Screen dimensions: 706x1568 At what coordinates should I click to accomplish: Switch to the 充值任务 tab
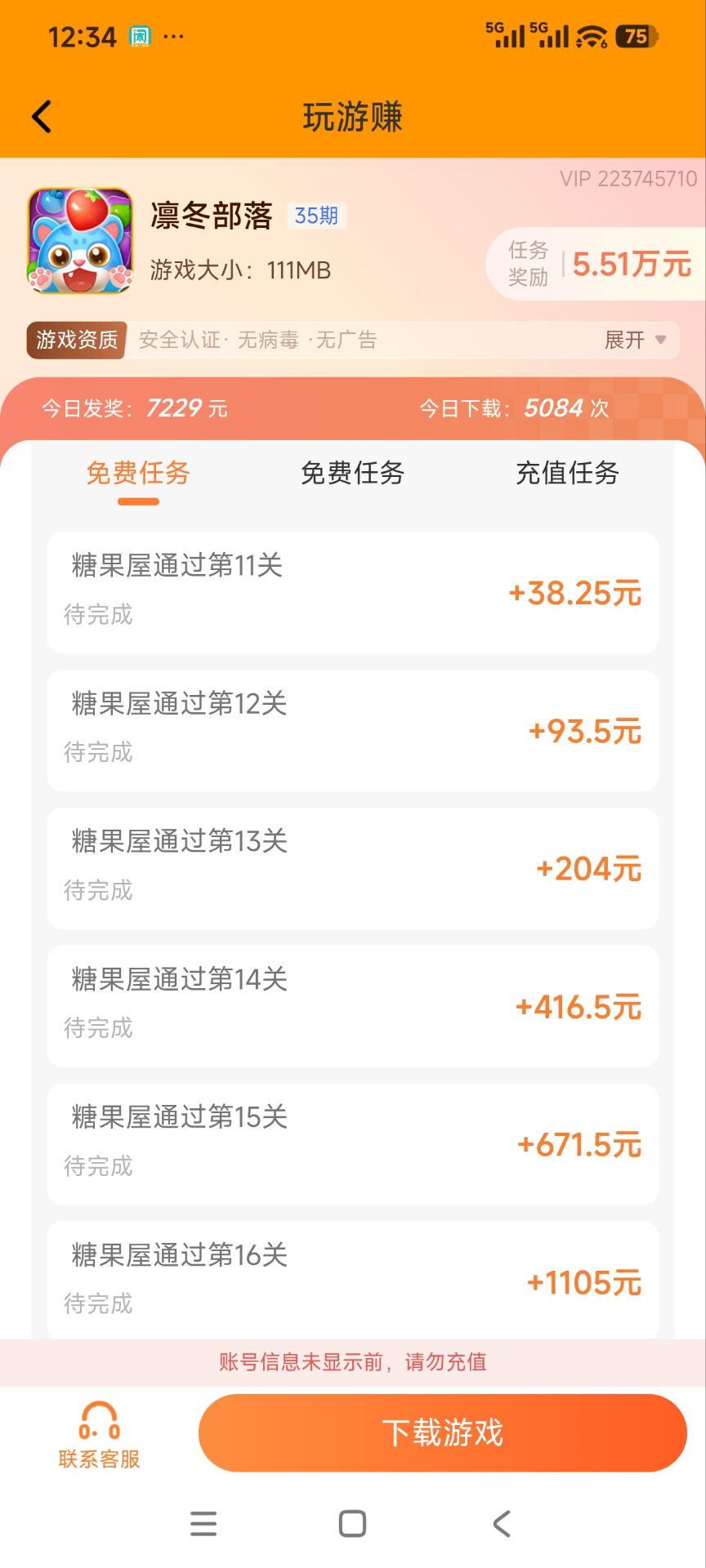point(567,473)
